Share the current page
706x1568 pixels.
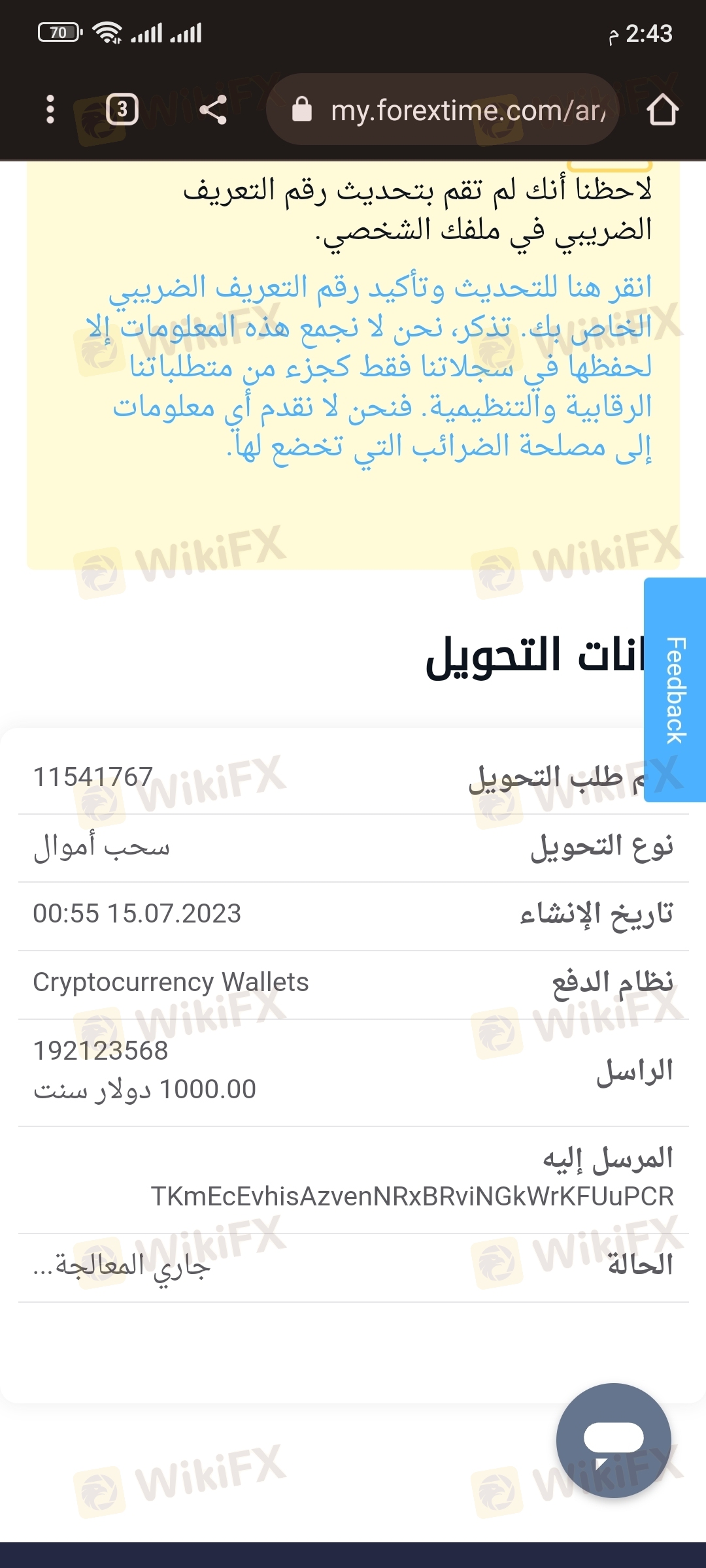tap(213, 109)
